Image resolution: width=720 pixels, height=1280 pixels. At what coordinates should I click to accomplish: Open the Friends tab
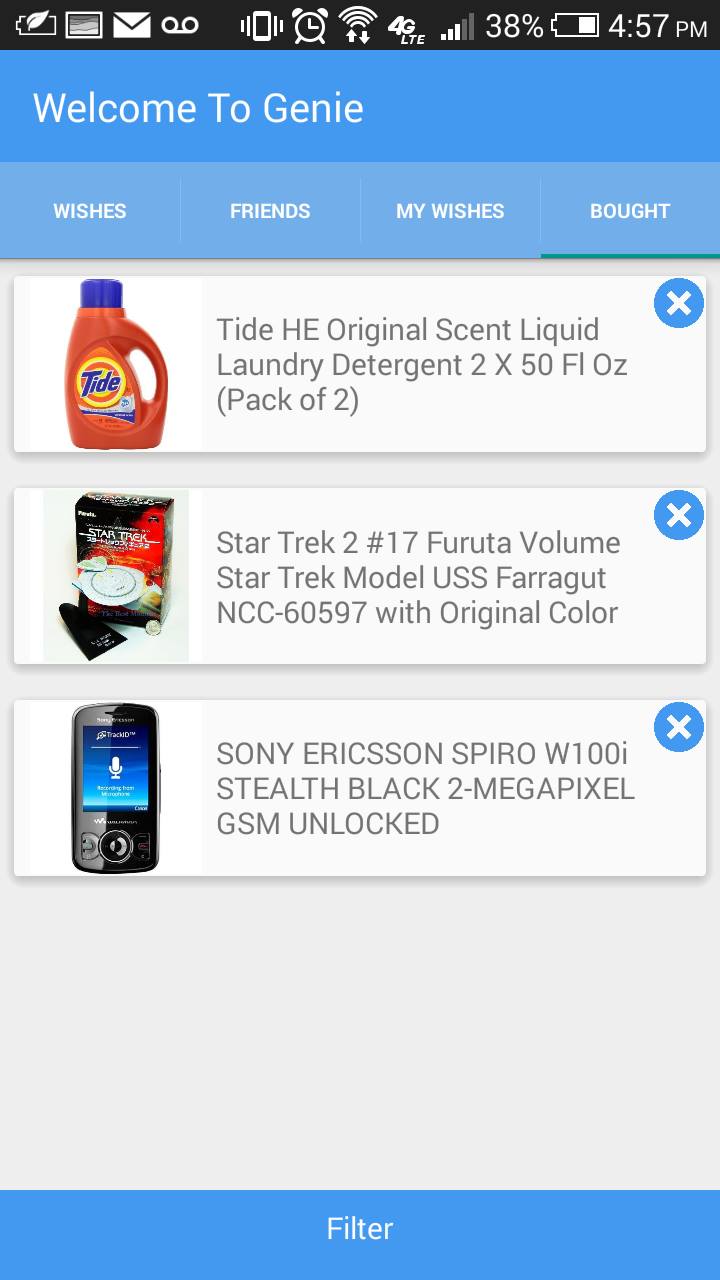[270, 211]
